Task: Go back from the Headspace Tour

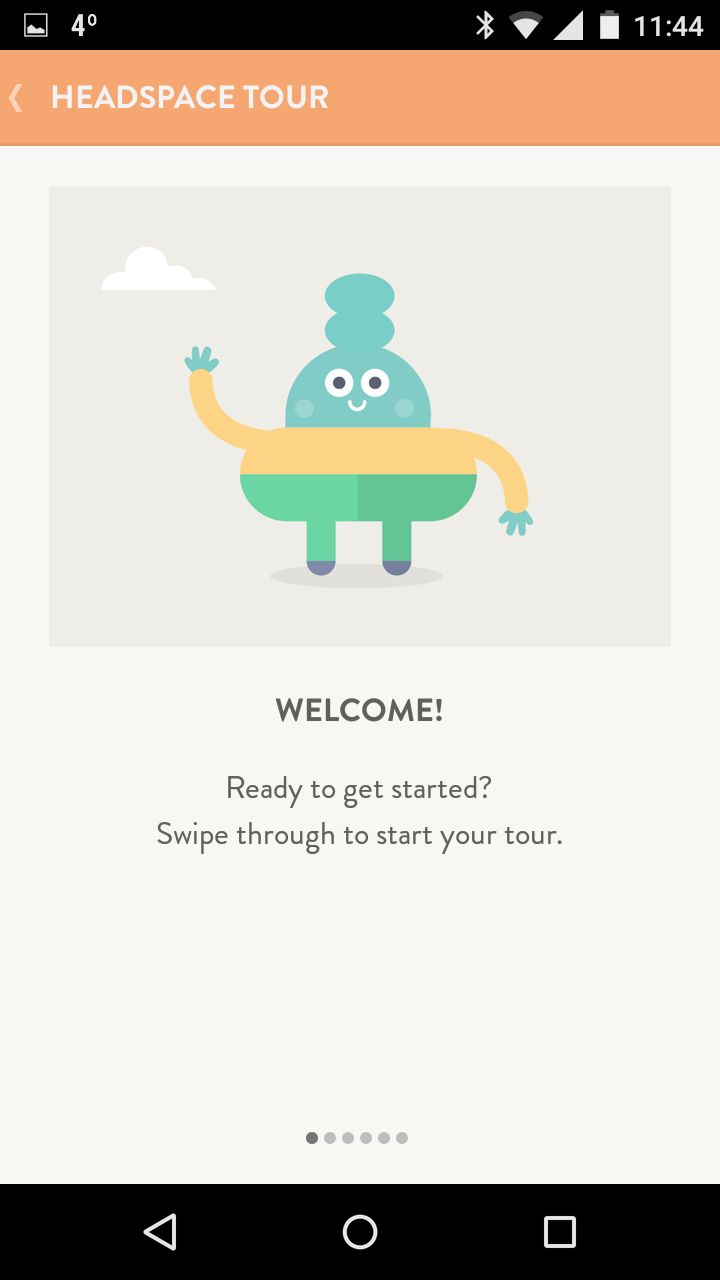Action: 16,97
